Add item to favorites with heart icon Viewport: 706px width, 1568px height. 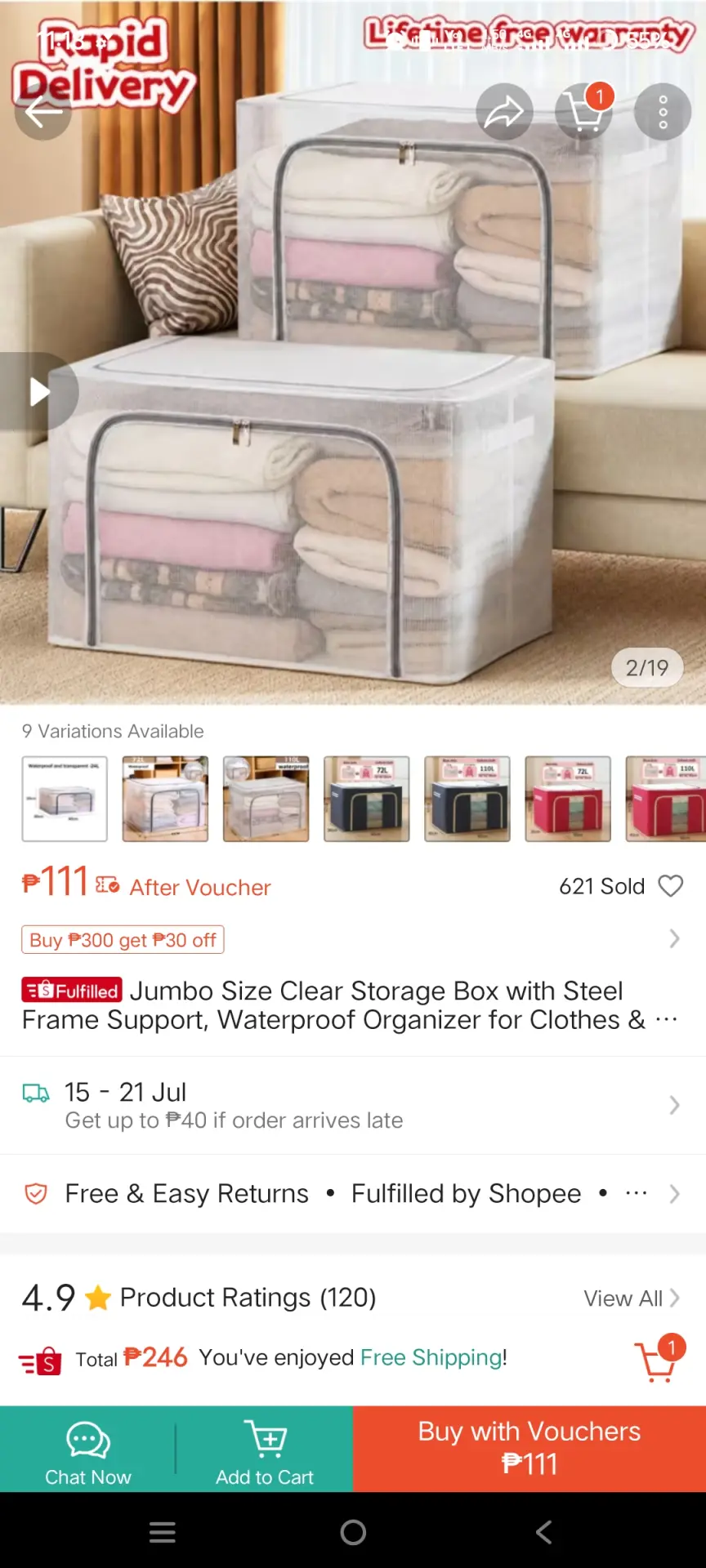(671, 886)
